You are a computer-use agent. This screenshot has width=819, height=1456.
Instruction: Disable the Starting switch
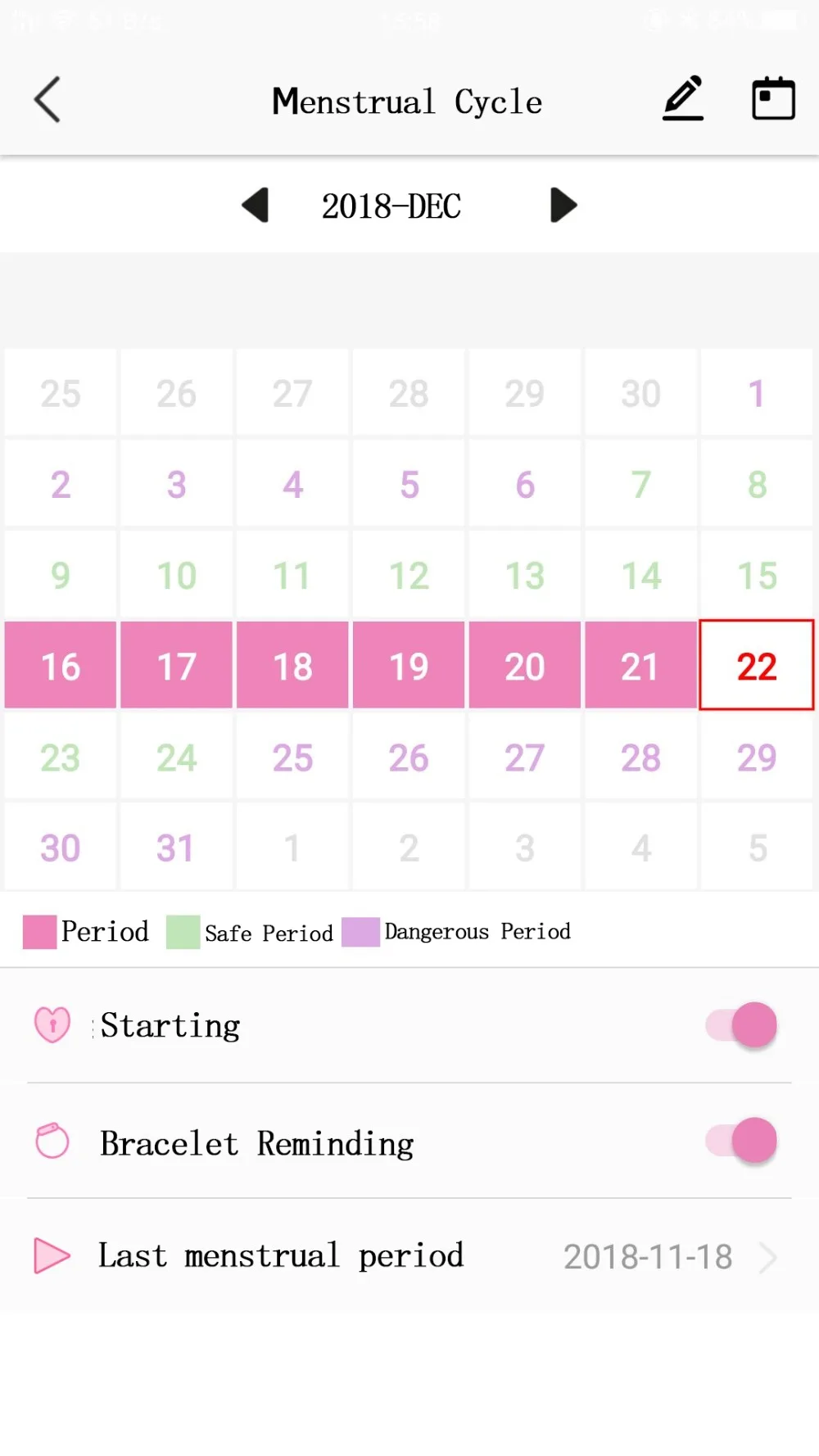[x=741, y=1024]
